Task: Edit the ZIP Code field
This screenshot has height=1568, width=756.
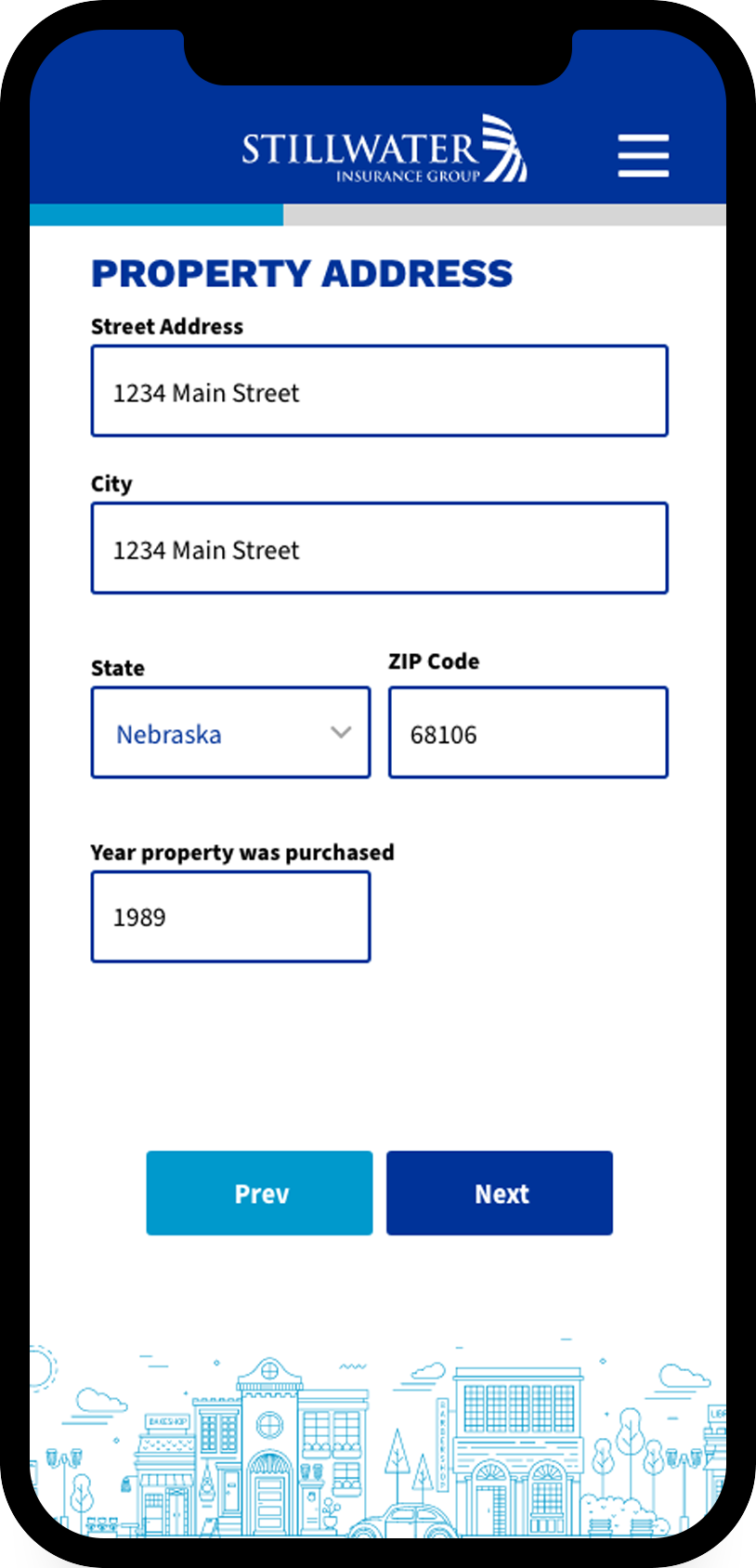Action: point(528,732)
